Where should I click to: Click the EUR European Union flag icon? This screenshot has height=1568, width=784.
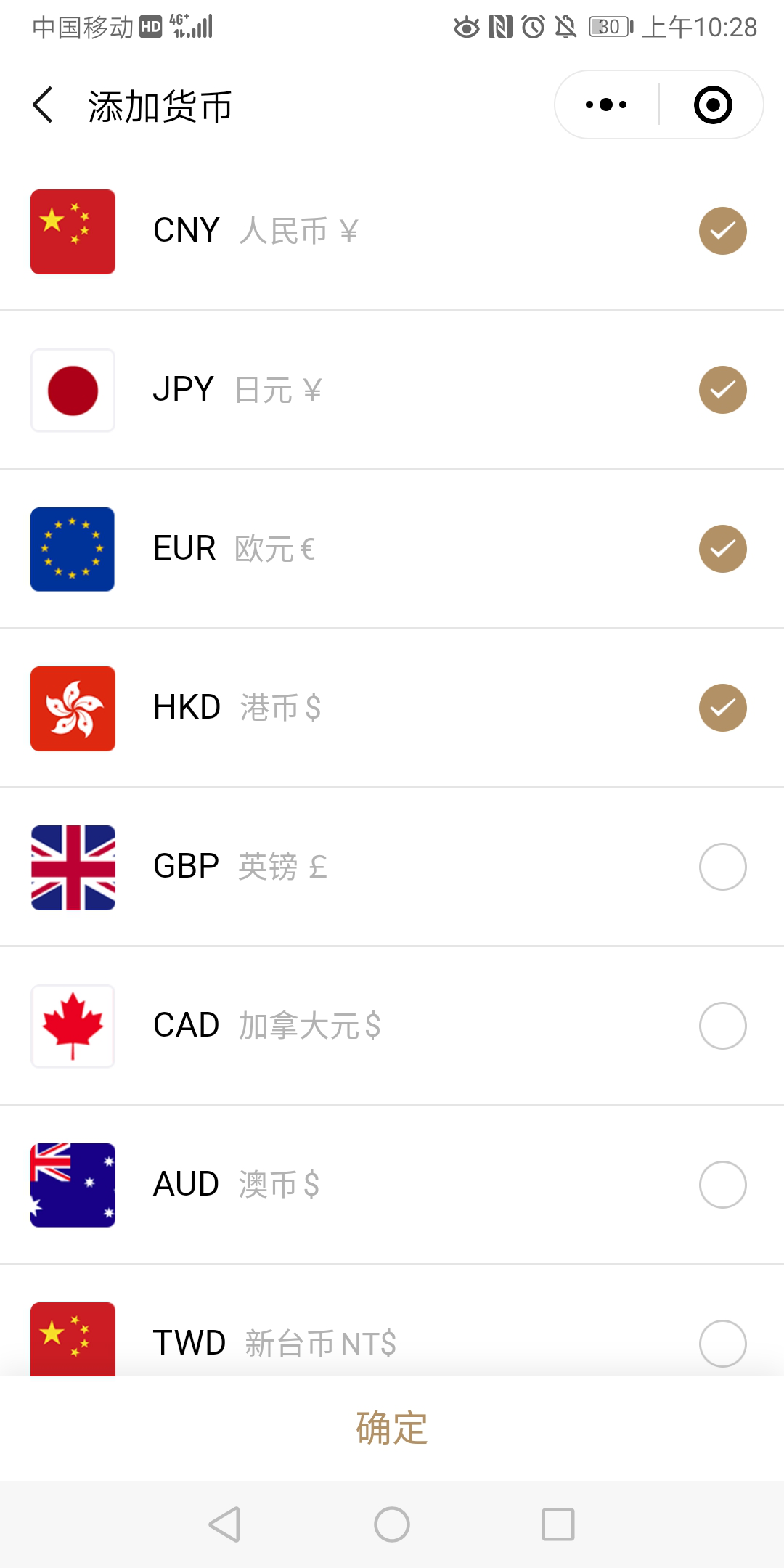pos(73,549)
